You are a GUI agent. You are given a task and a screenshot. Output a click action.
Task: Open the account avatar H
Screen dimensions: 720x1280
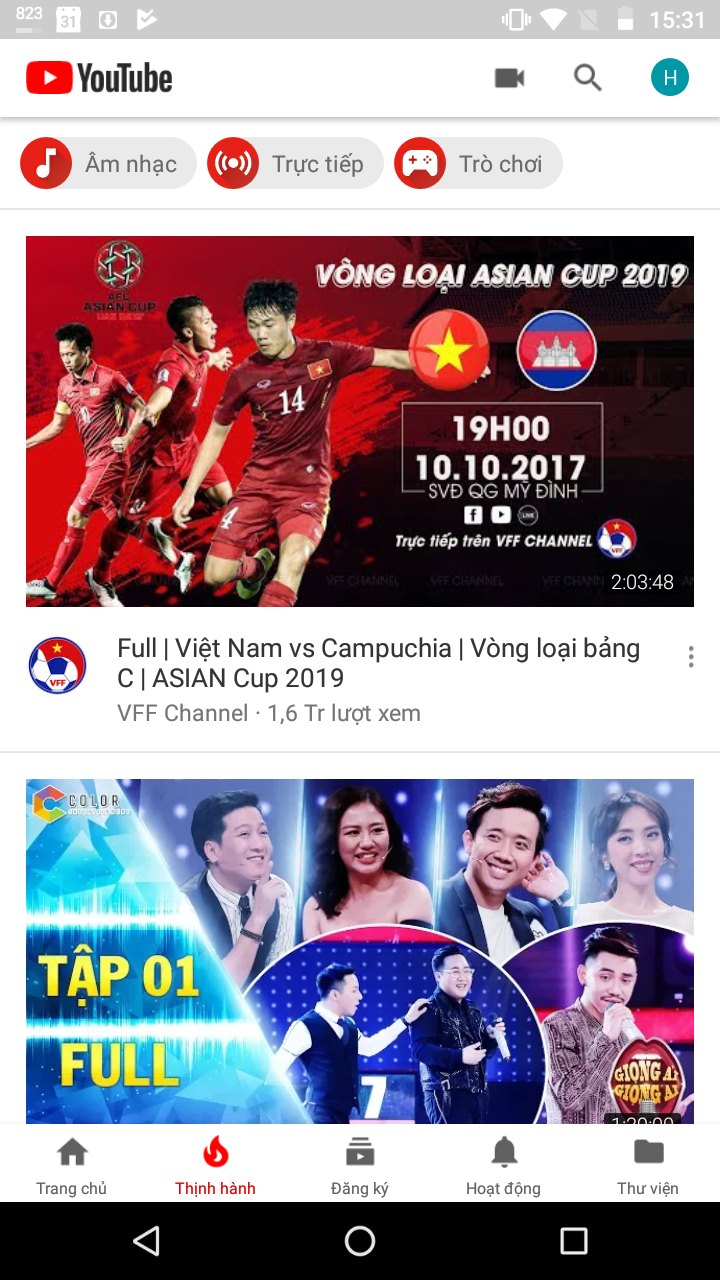(x=670, y=78)
